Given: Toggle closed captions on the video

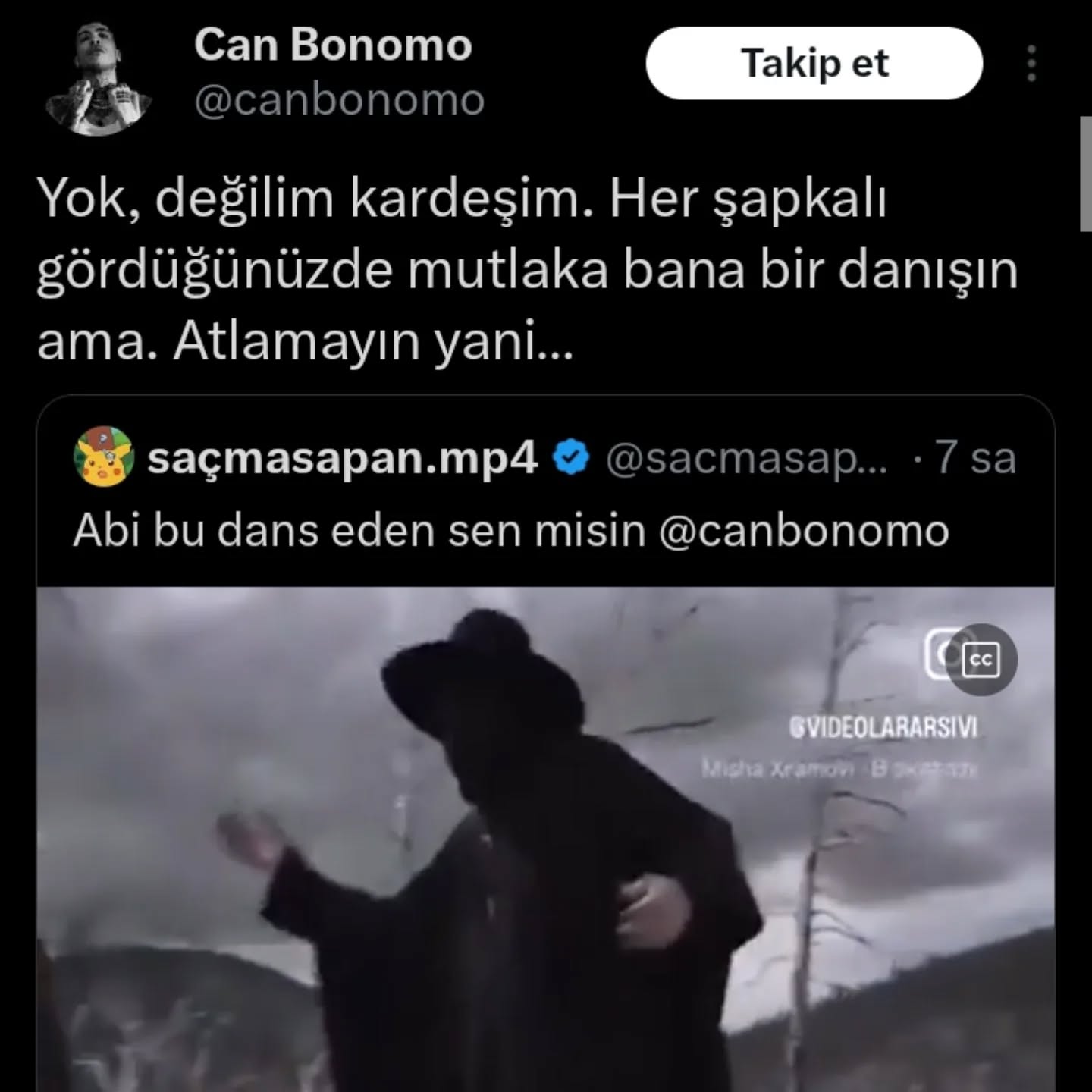Looking at the screenshot, I should coord(982,660).
